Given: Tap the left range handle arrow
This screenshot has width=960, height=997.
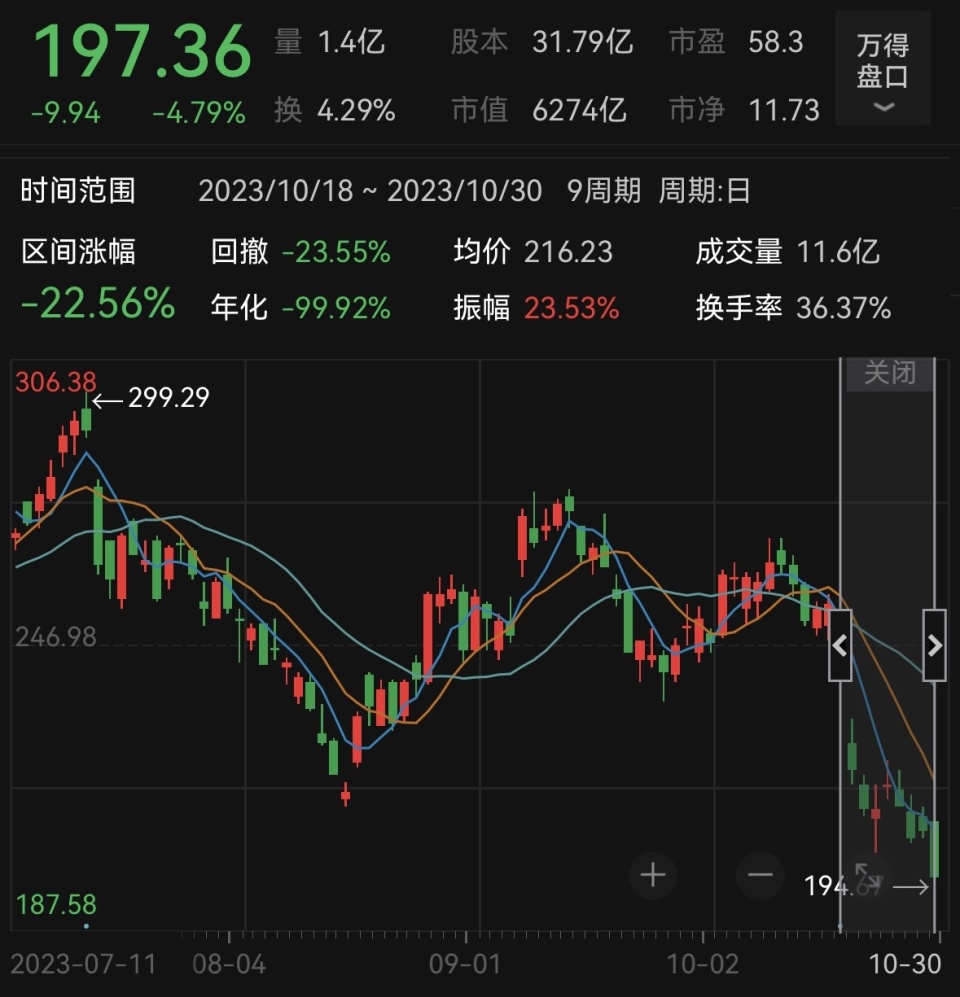Looking at the screenshot, I should point(840,645).
